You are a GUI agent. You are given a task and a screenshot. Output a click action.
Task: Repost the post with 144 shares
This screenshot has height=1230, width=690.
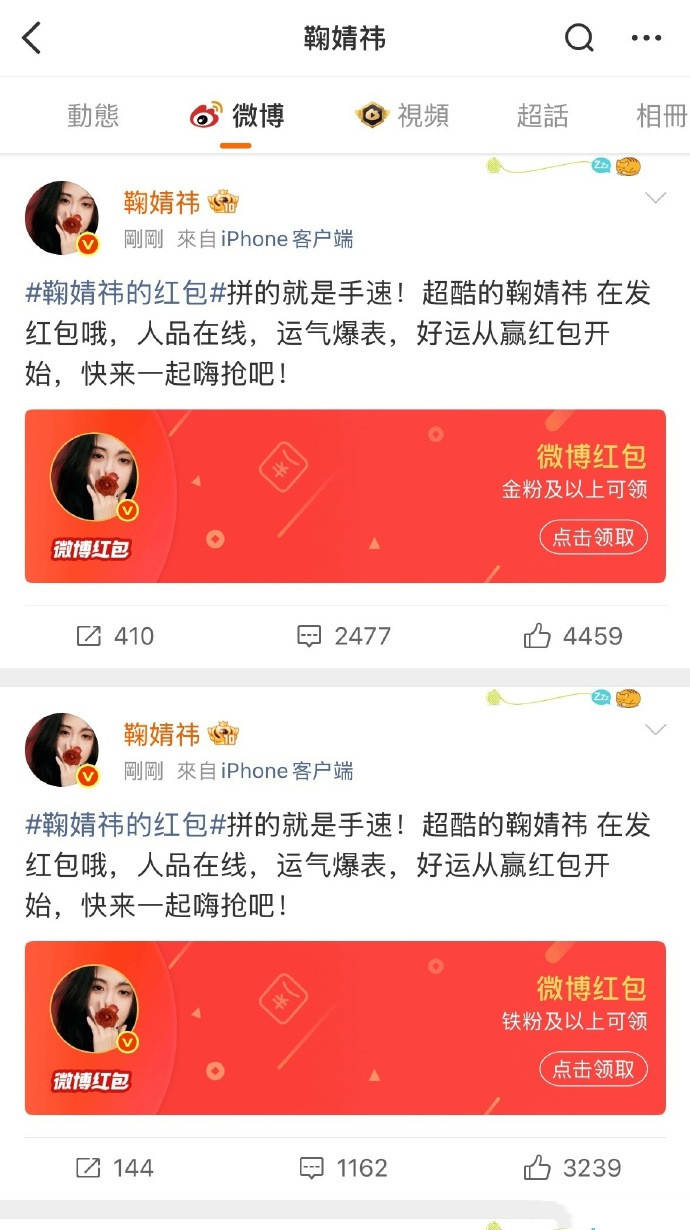115,1168
